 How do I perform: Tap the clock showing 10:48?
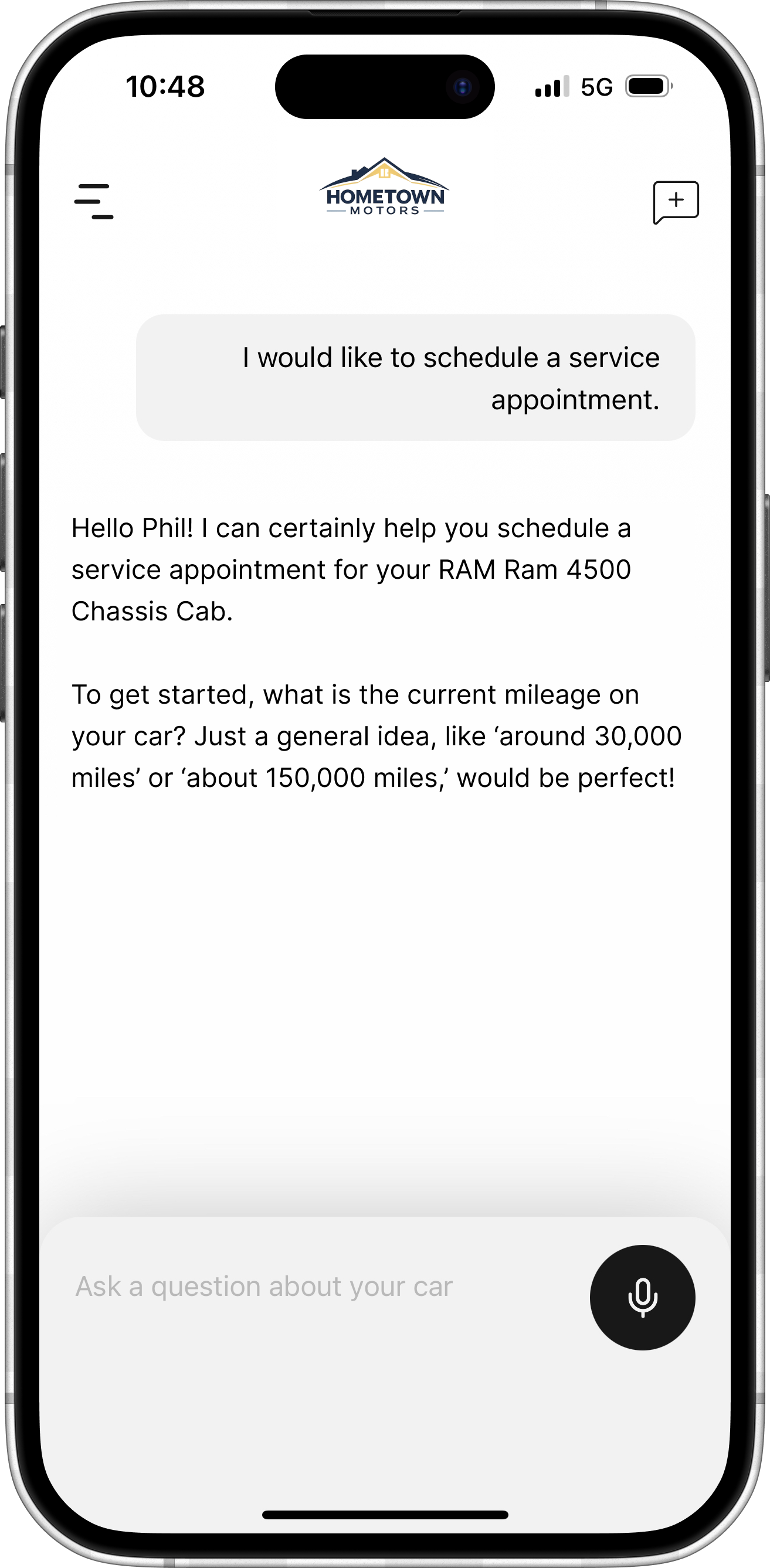coord(164,87)
